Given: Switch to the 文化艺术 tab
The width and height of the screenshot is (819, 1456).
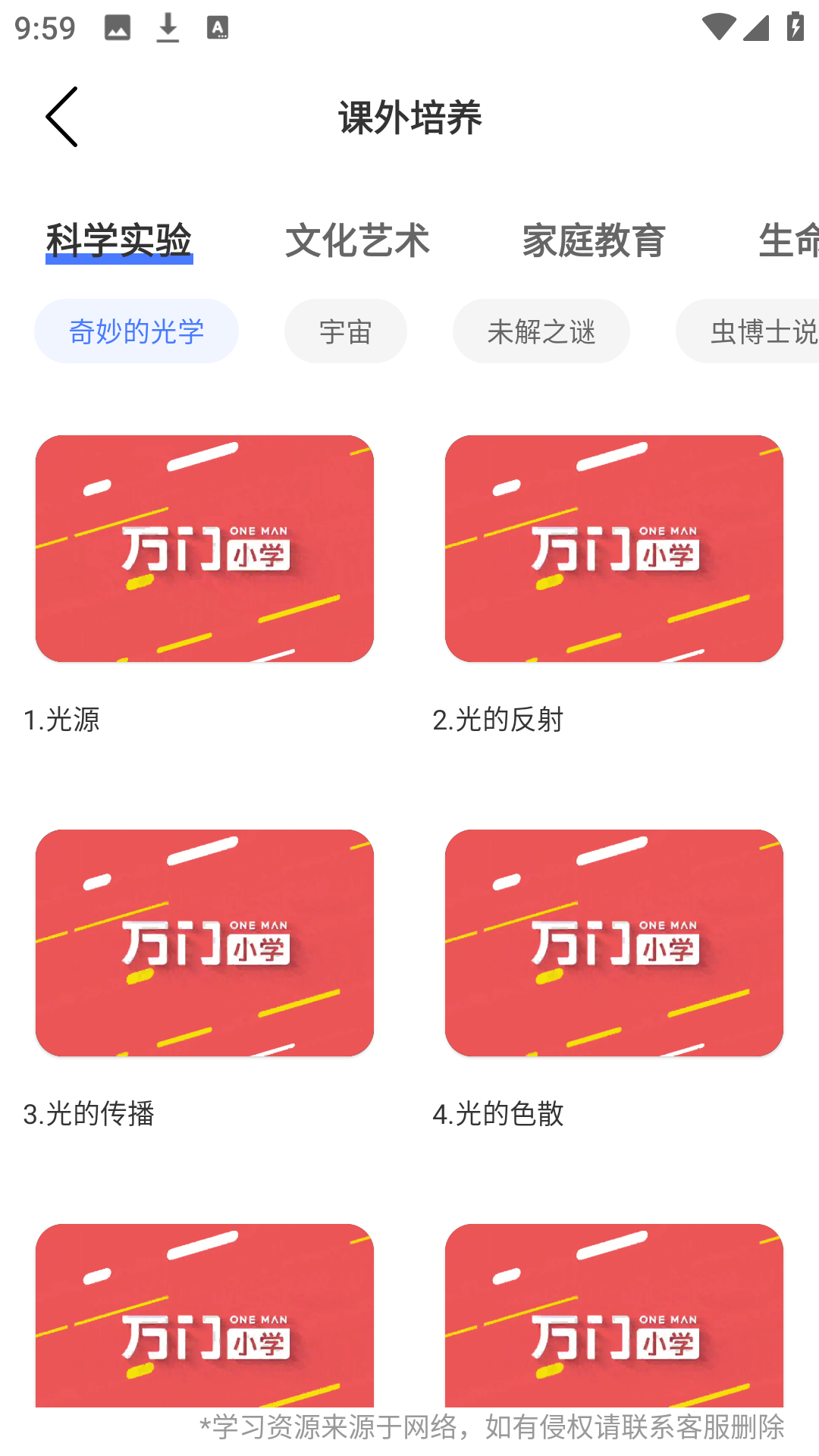Looking at the screenshot, I should pos(359,241).
